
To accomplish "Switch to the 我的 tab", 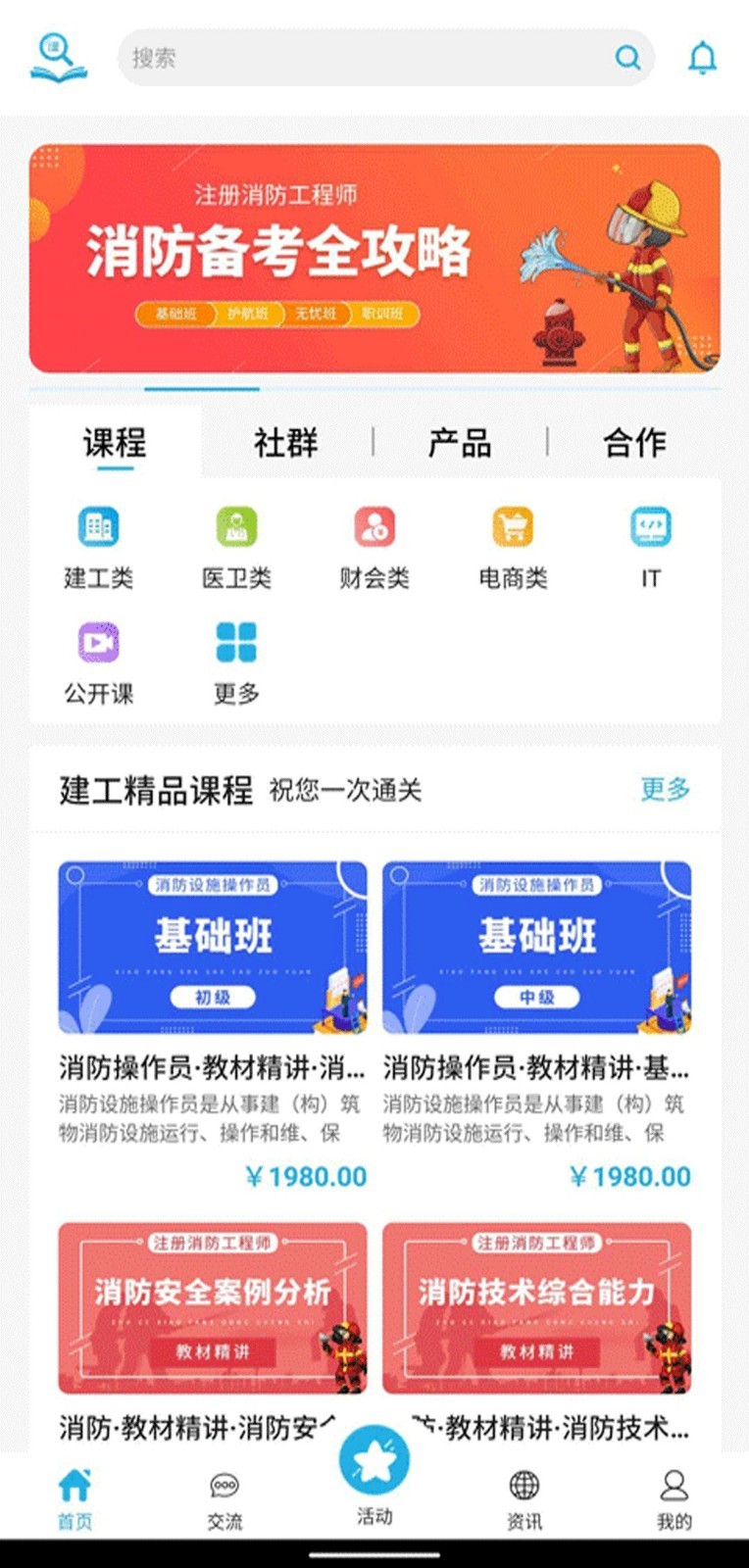I will 674,1499.
